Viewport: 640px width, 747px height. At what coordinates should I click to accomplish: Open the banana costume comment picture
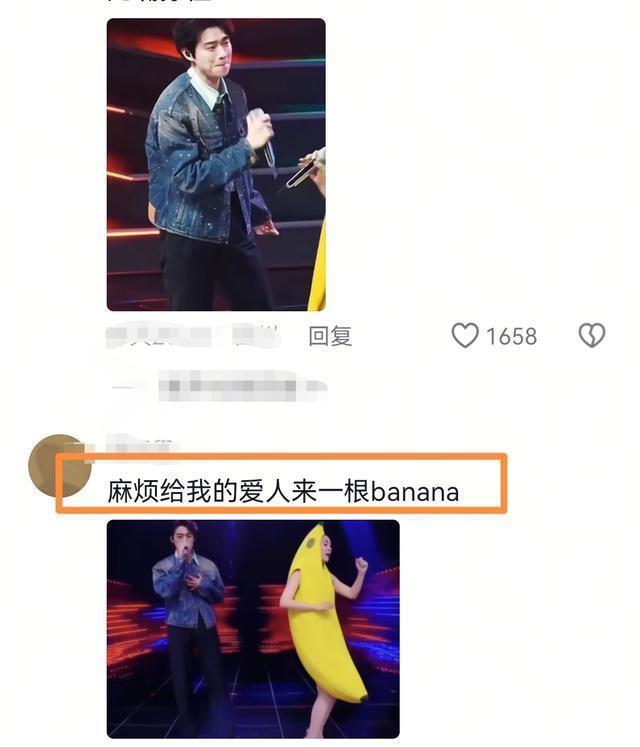click(253, 628)
